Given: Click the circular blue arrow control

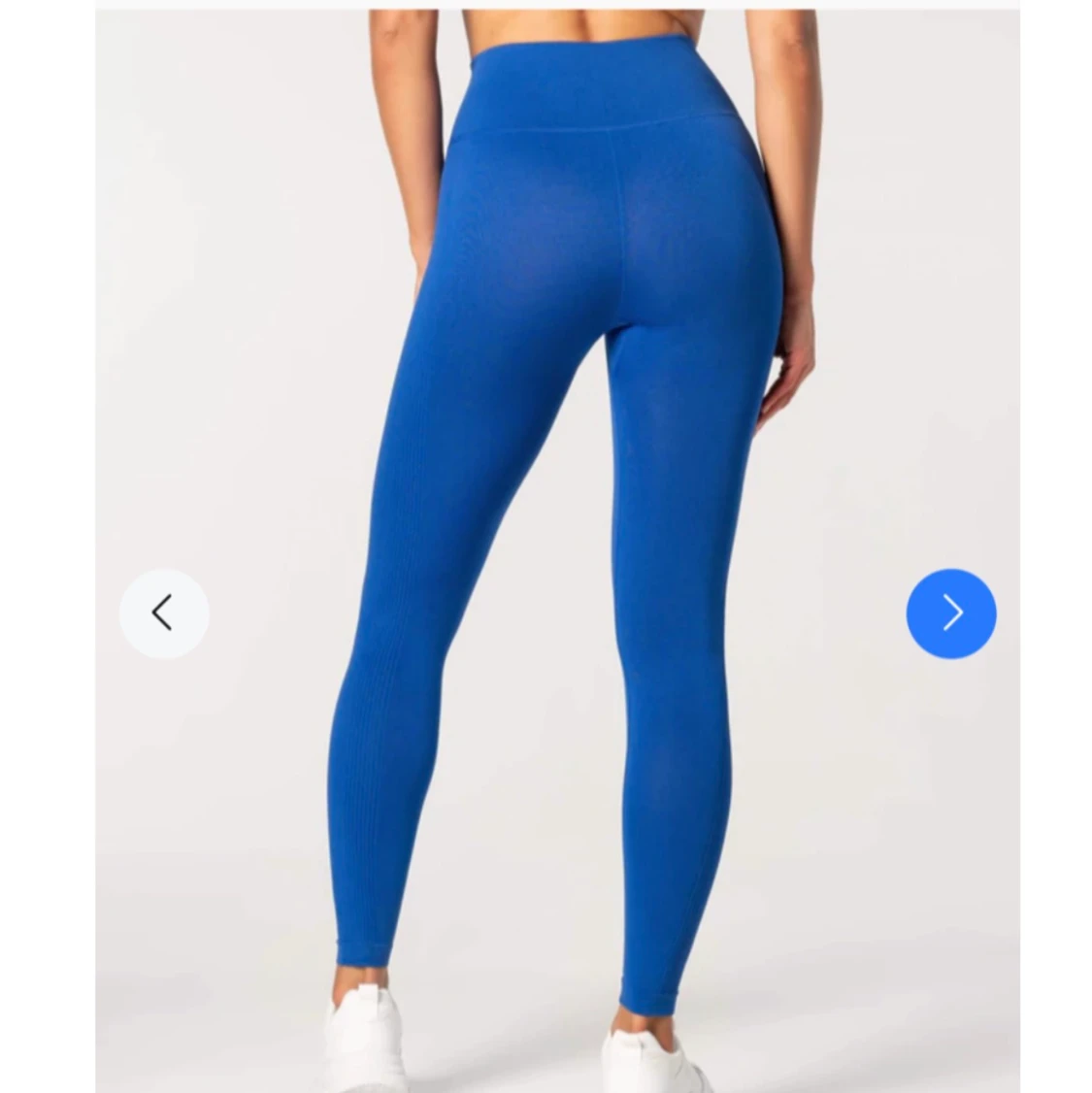Looking at the screenshot, I should point(951,613).
